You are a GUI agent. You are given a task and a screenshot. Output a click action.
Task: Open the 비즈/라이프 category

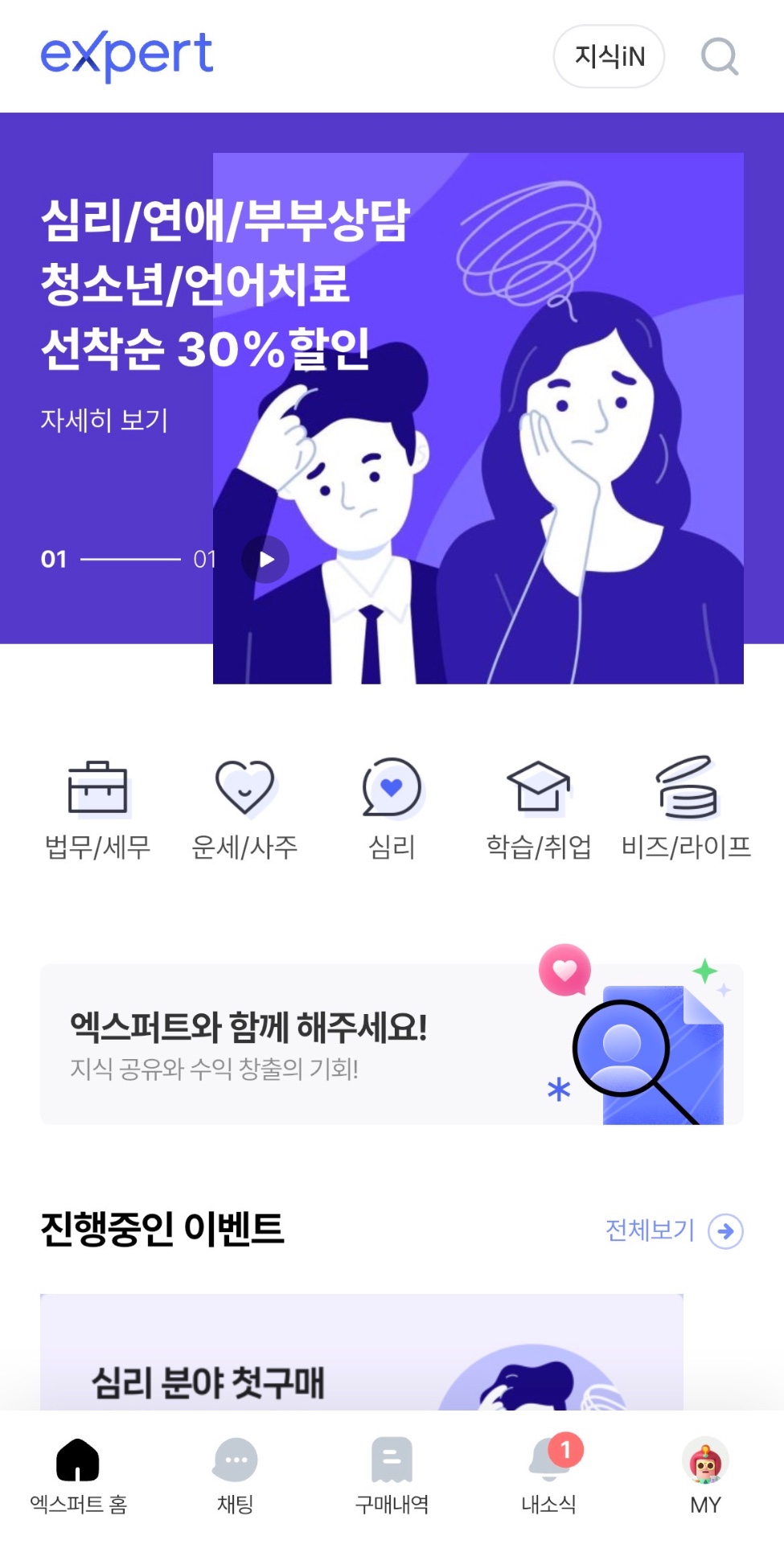[686, 809]
